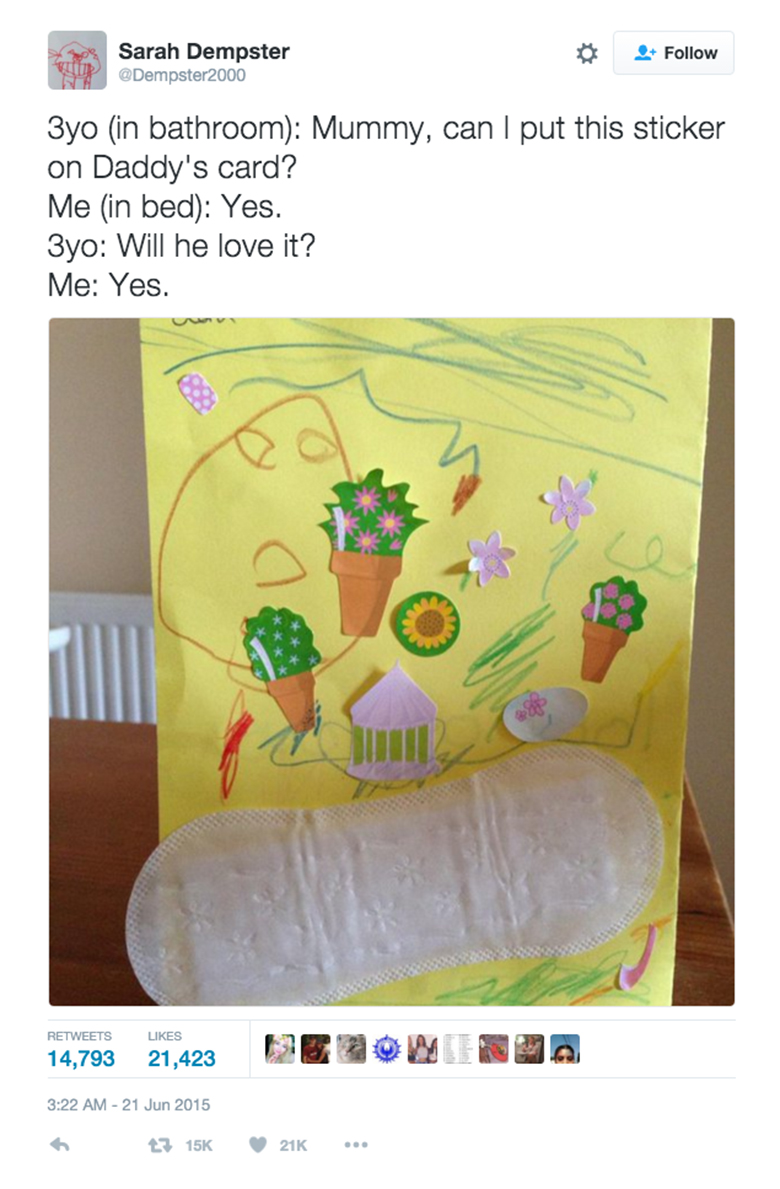The height and width of the screenshot is (1189, 780).
Task: Enlarge the attached card photo
Action: [x=391, y=661]
